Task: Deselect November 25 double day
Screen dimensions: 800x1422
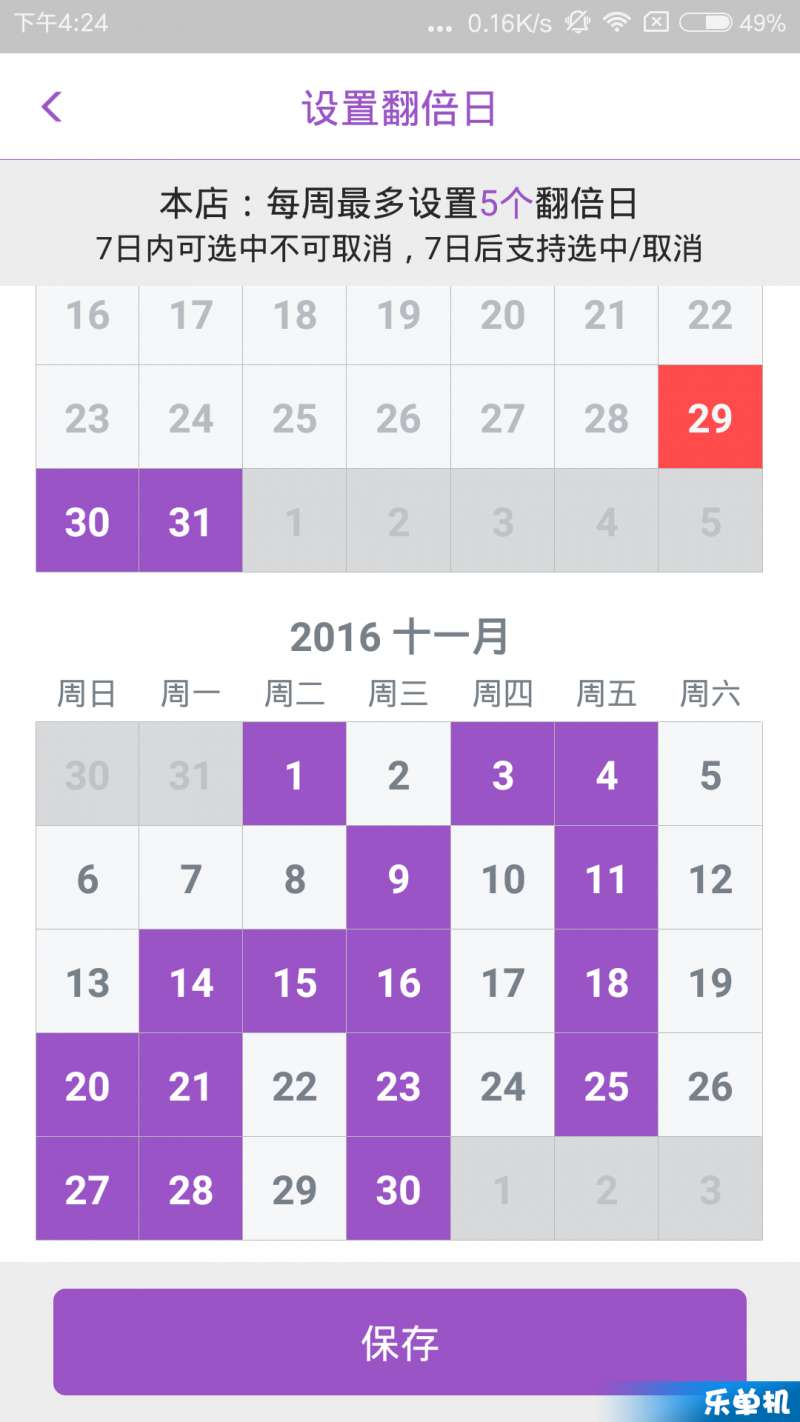Action: point(607,1086)
